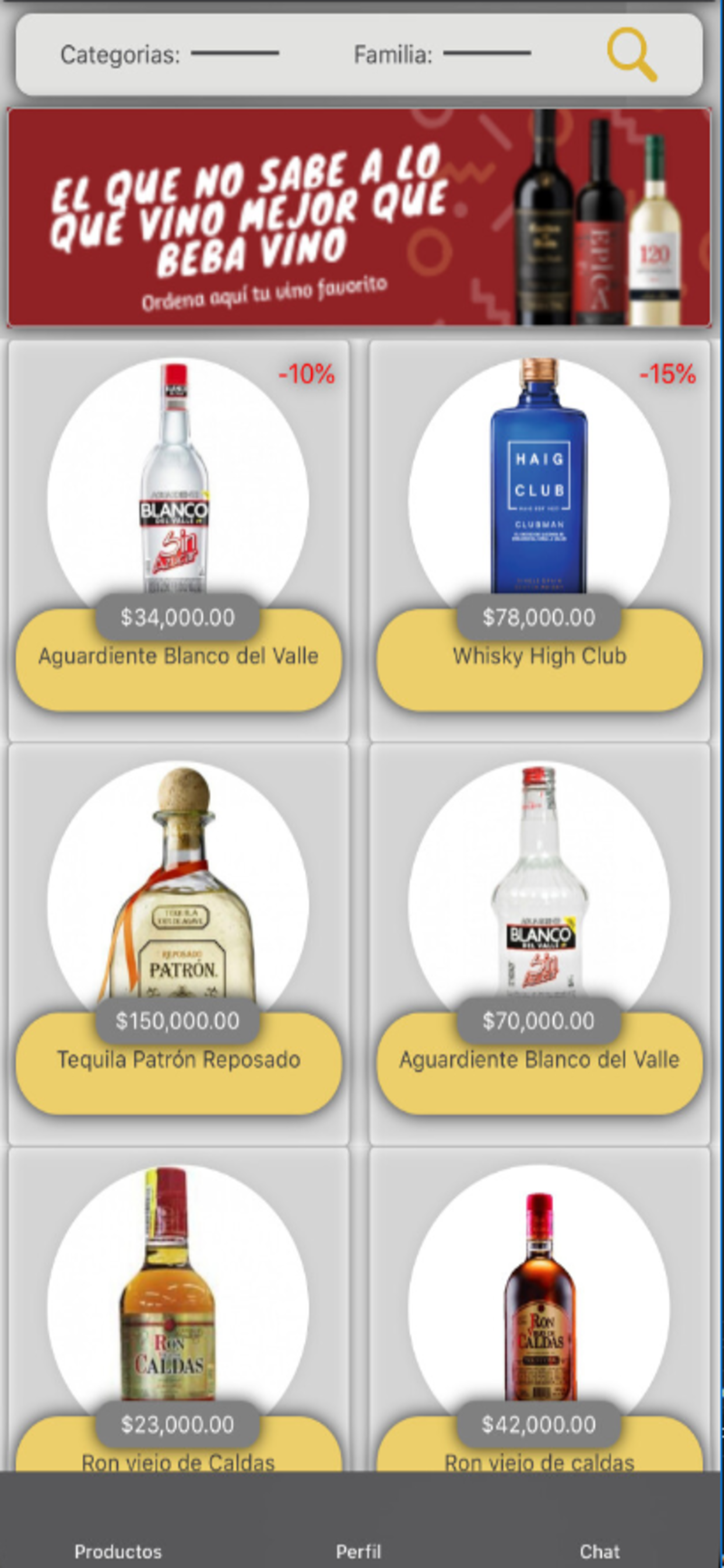The height and width of the screenshot is (1568, 724).
Task: Open the Chat tab
Action: 599,1550
